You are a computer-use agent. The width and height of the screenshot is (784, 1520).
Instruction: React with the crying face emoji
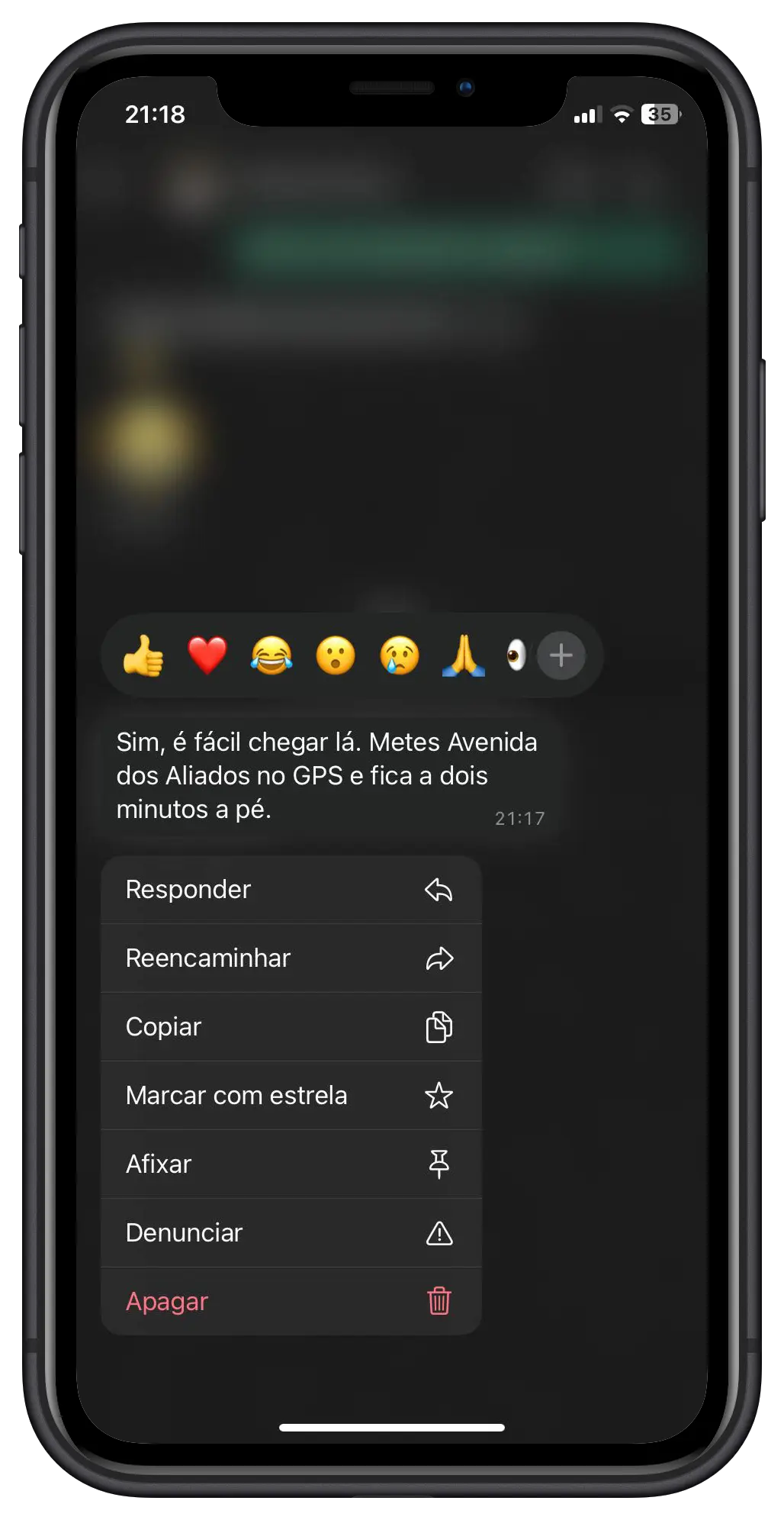(400, 655)
